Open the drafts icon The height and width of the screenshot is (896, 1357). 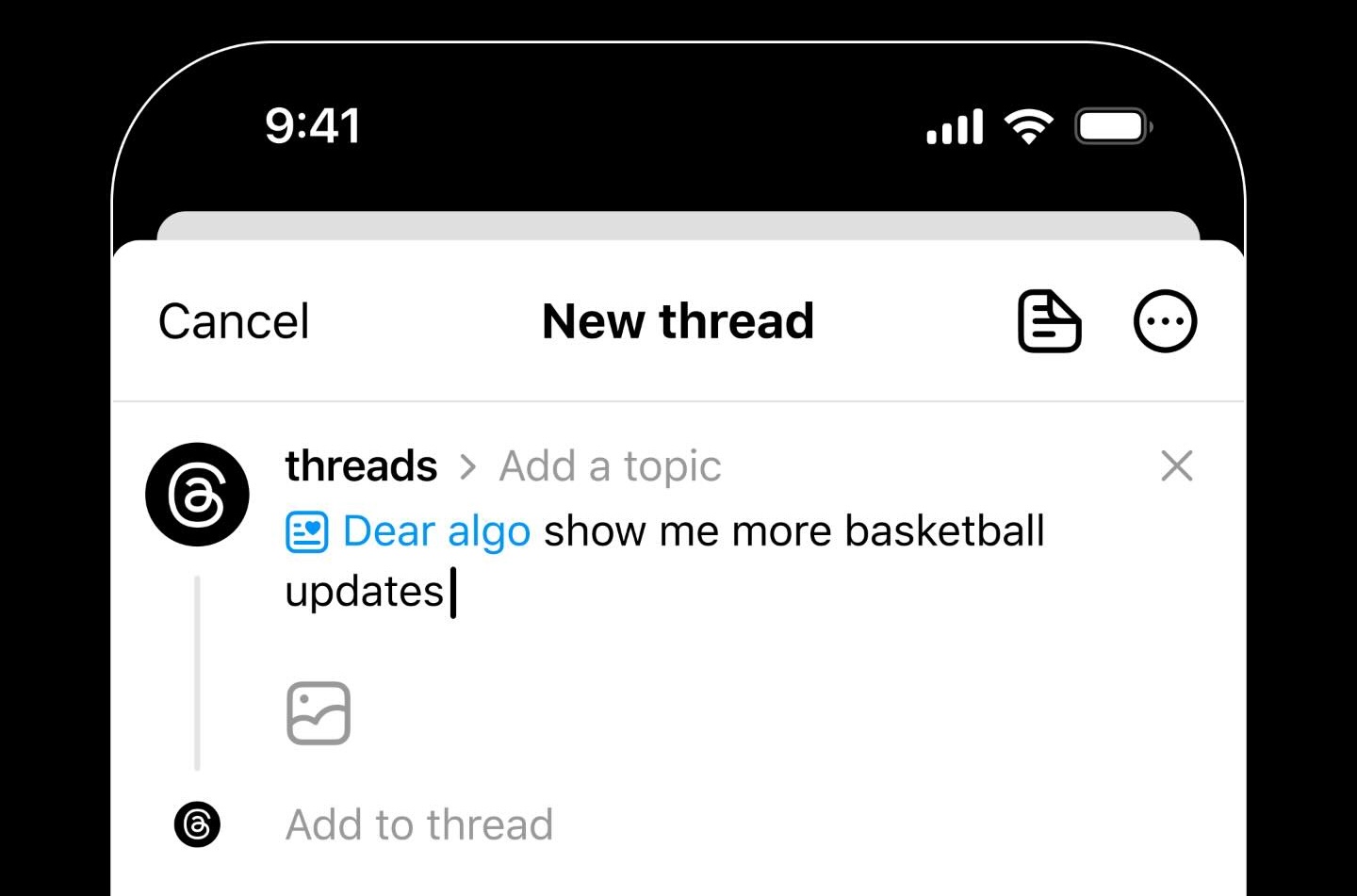1049,321
